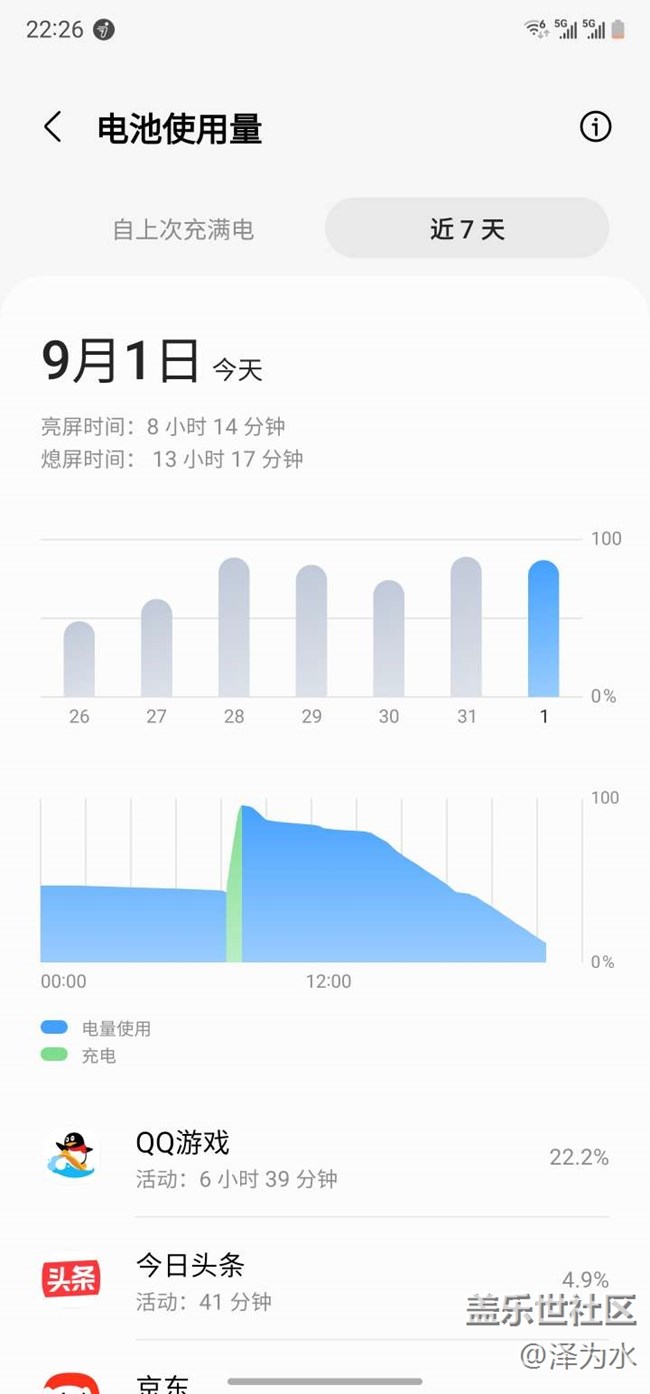
Task: Go back from battery usage screen
Action: 53,128
